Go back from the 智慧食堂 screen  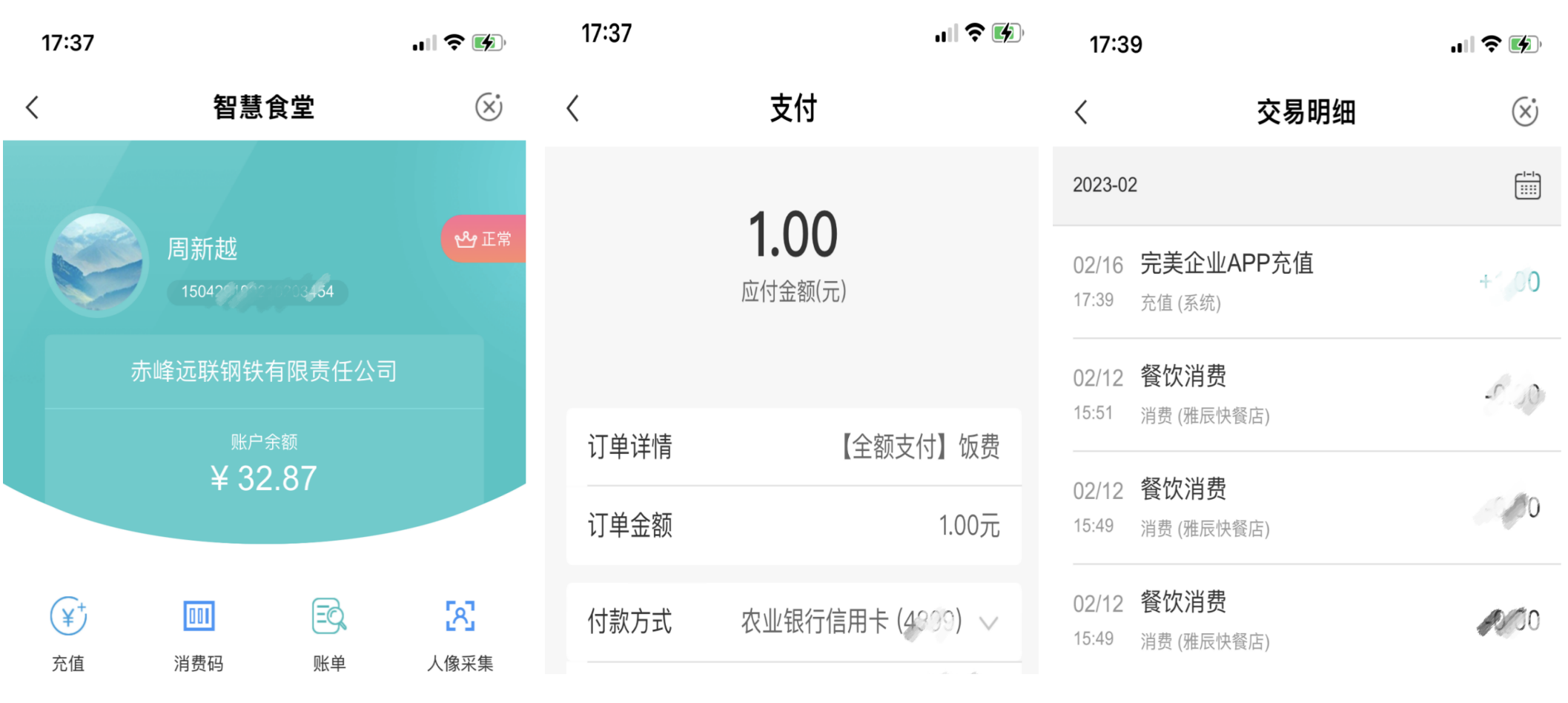click(x=33, y=108)
